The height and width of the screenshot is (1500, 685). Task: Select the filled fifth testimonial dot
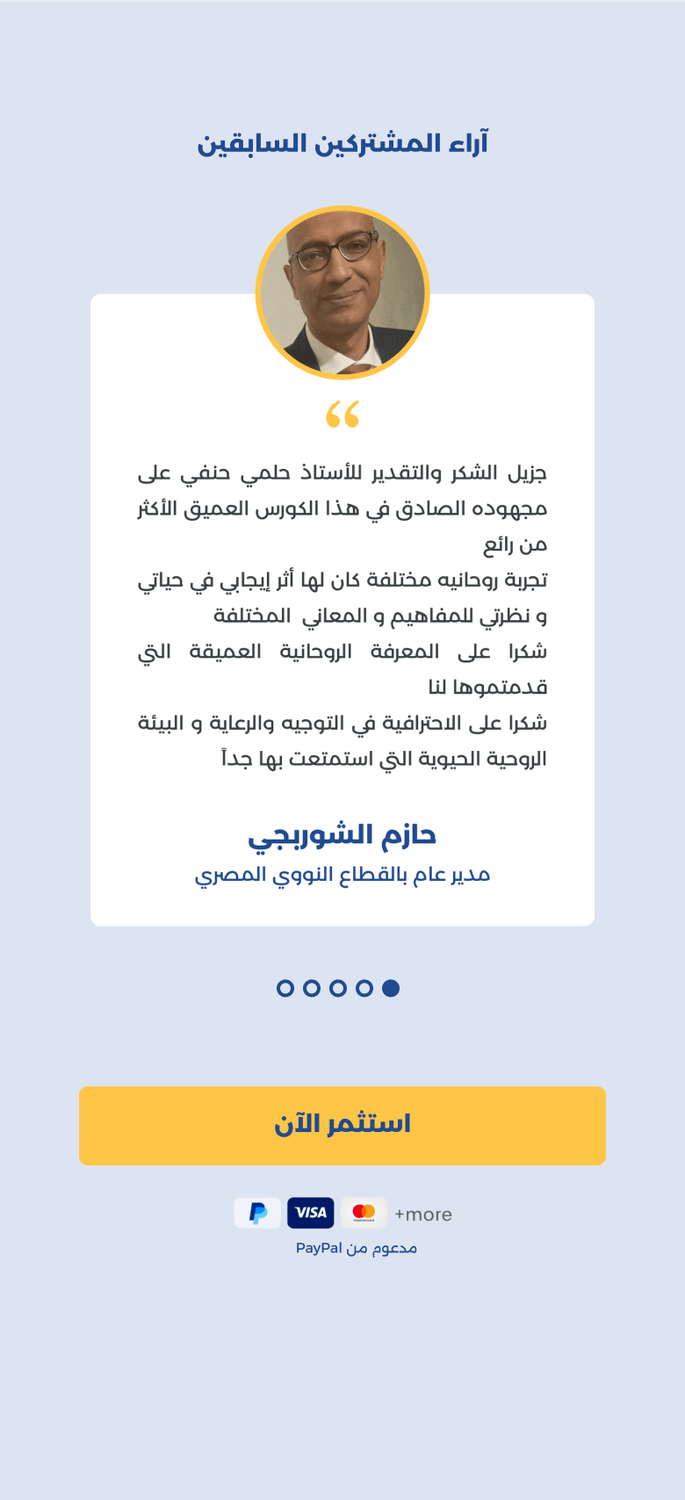click(x=391, y=988)
